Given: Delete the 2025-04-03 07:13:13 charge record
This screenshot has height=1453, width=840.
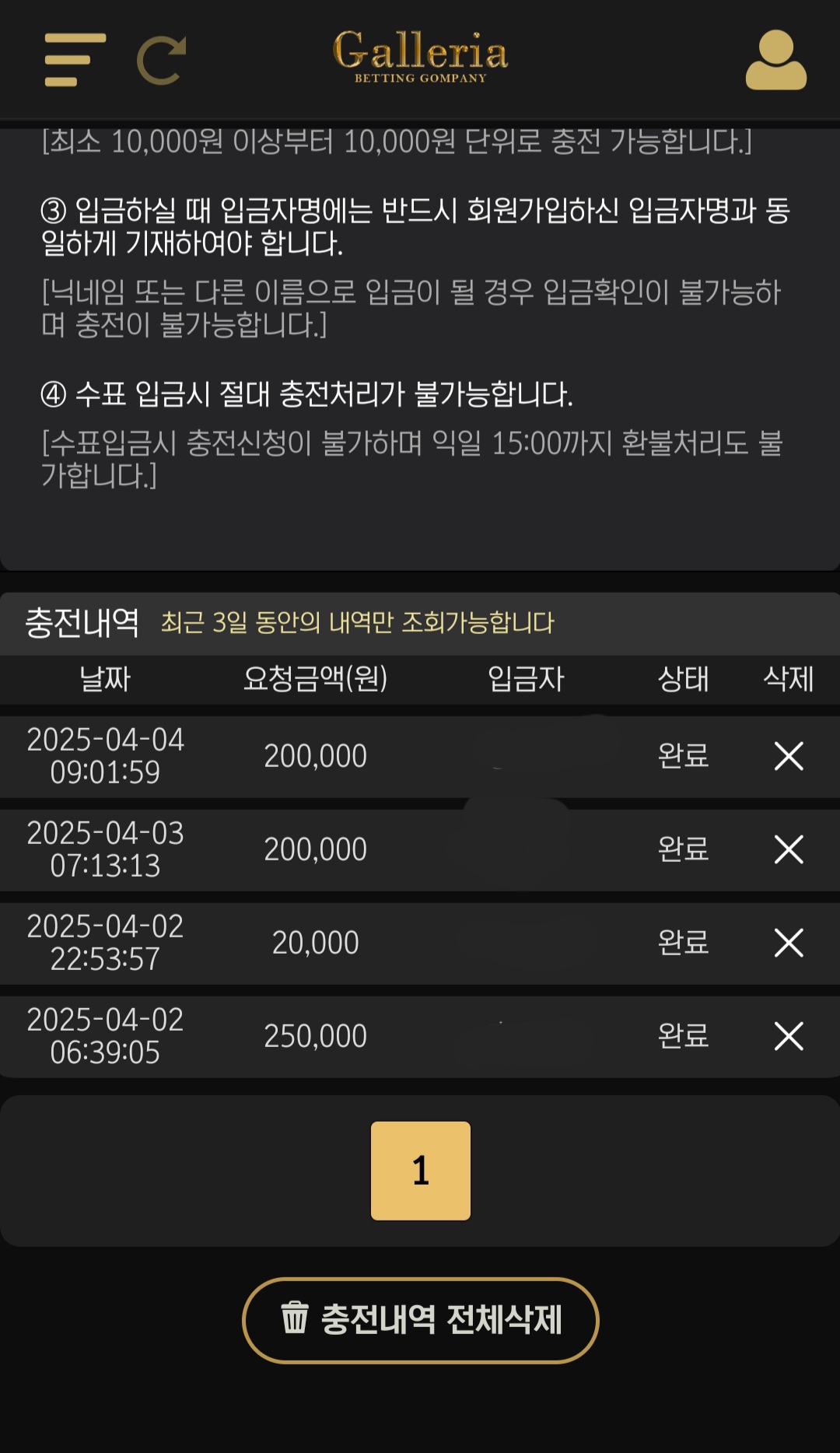Looking at the screenshot, I should [788, 849].
